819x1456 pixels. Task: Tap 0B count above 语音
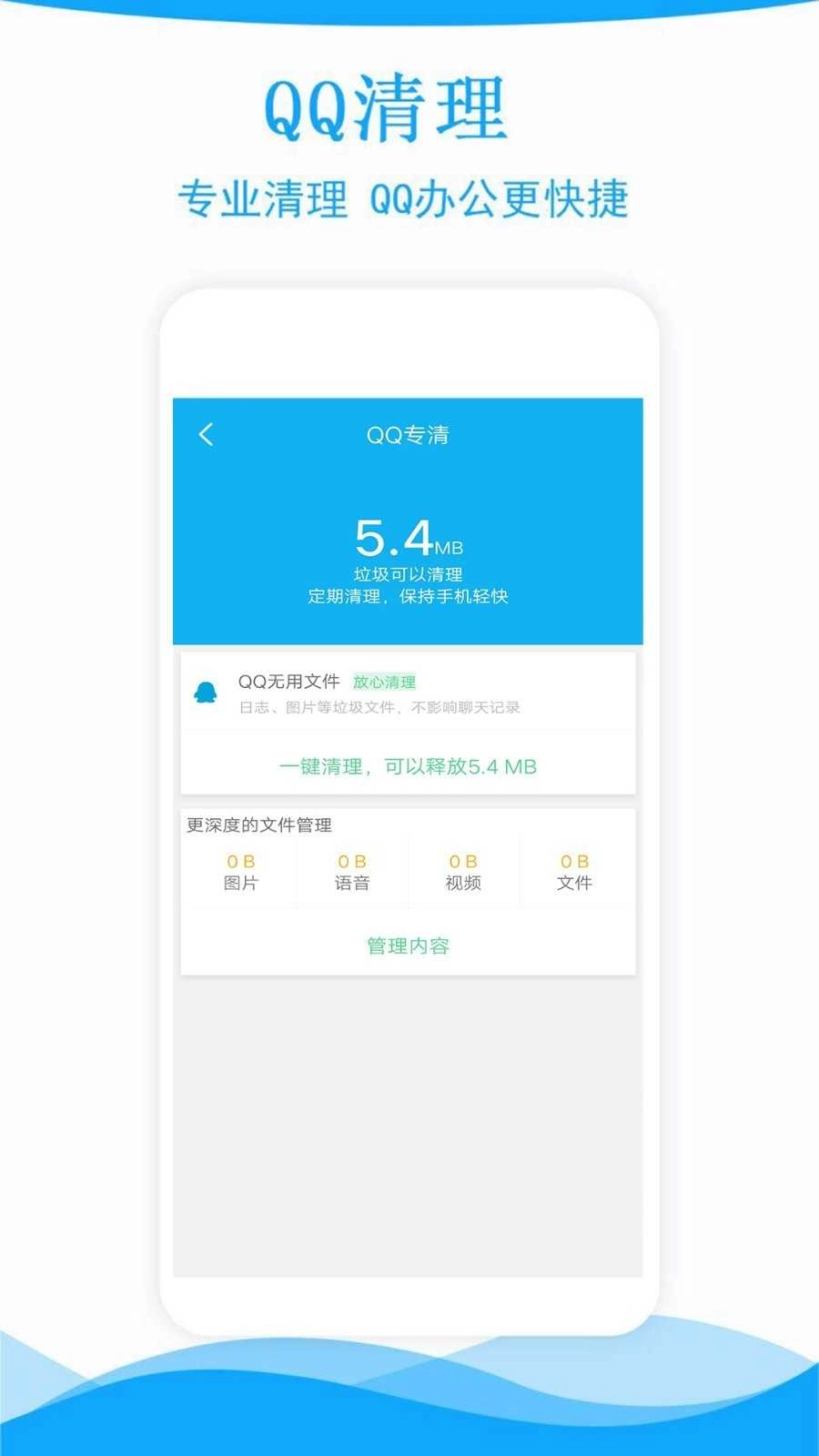coord(352,859)
